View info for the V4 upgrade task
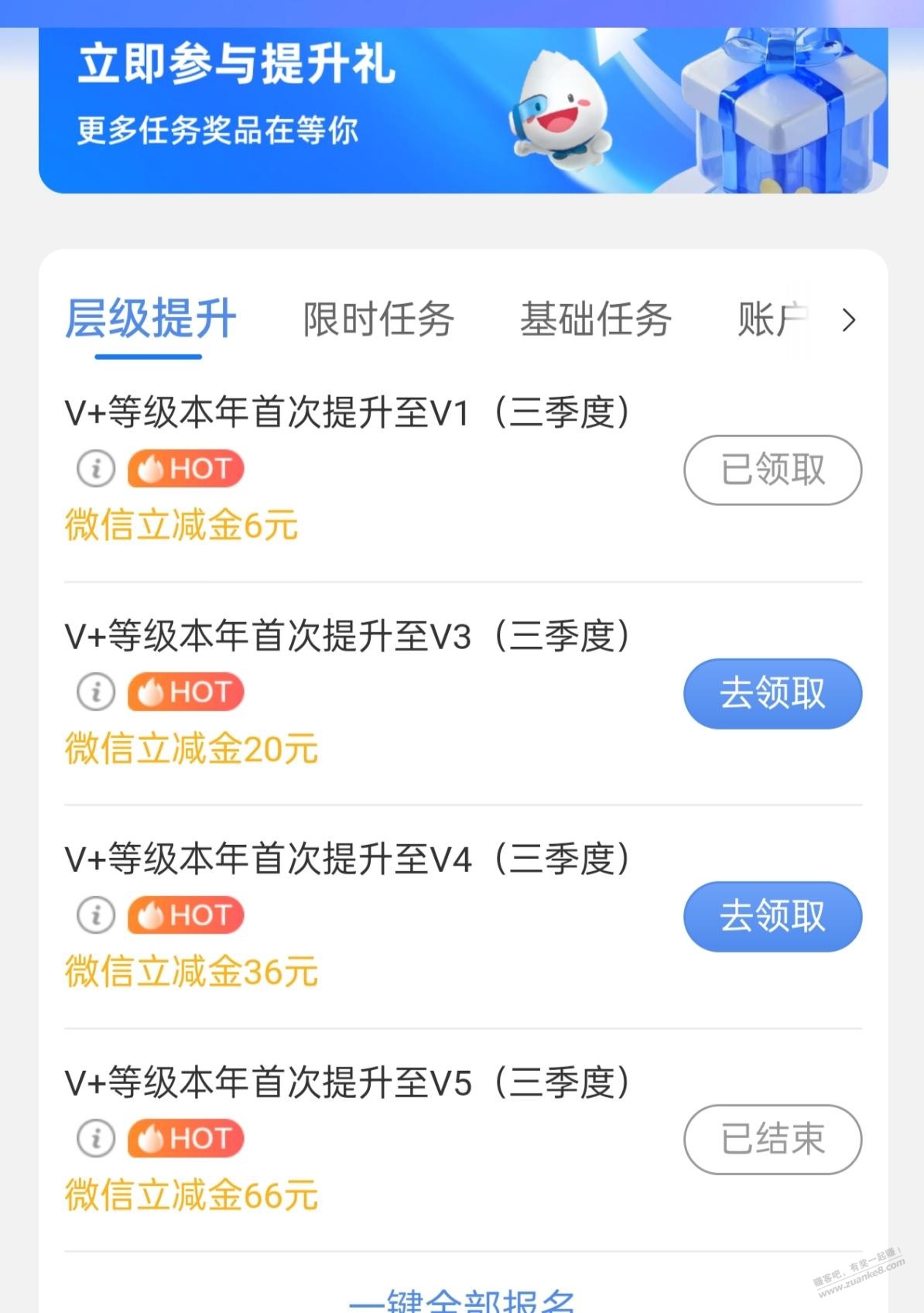 pos(96,915)
